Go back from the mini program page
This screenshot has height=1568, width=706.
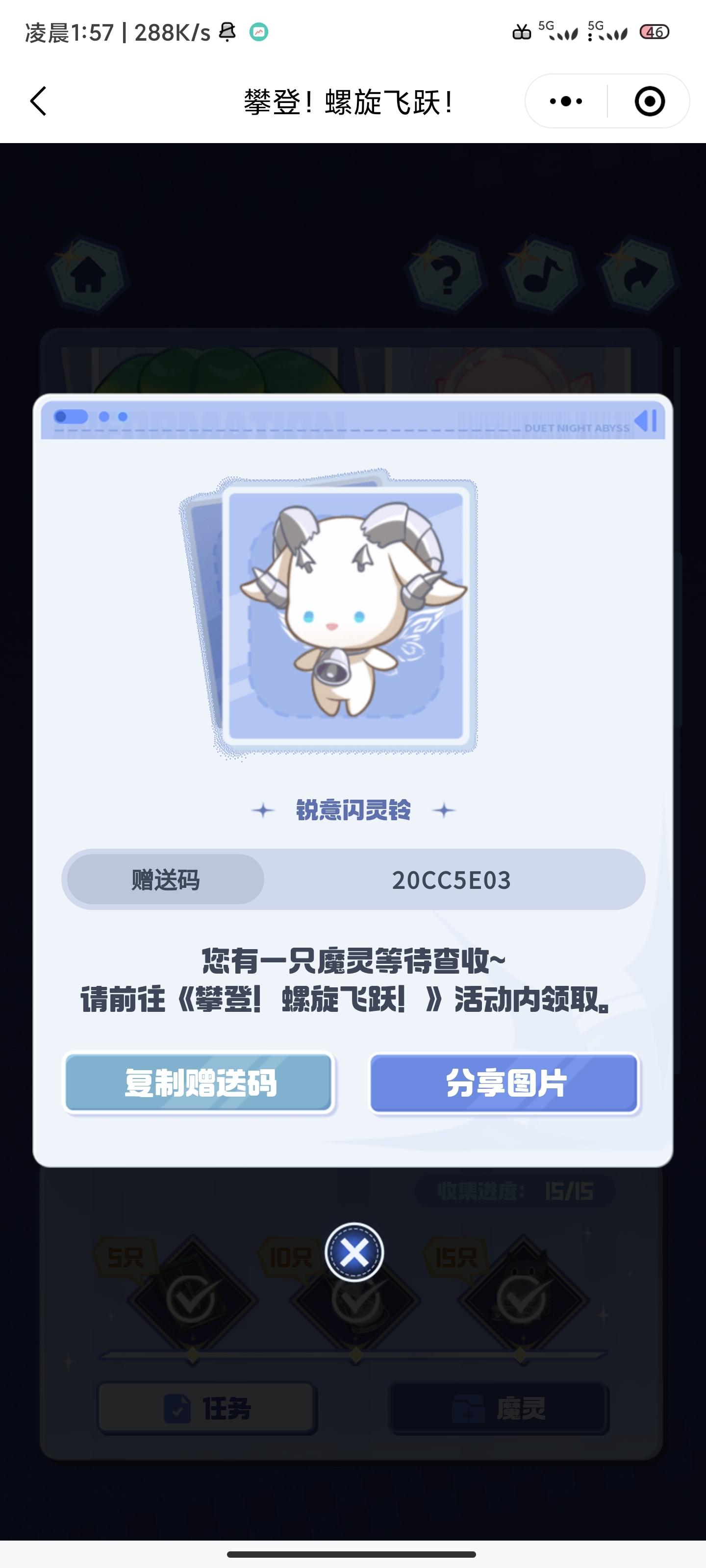coord(38,101)
